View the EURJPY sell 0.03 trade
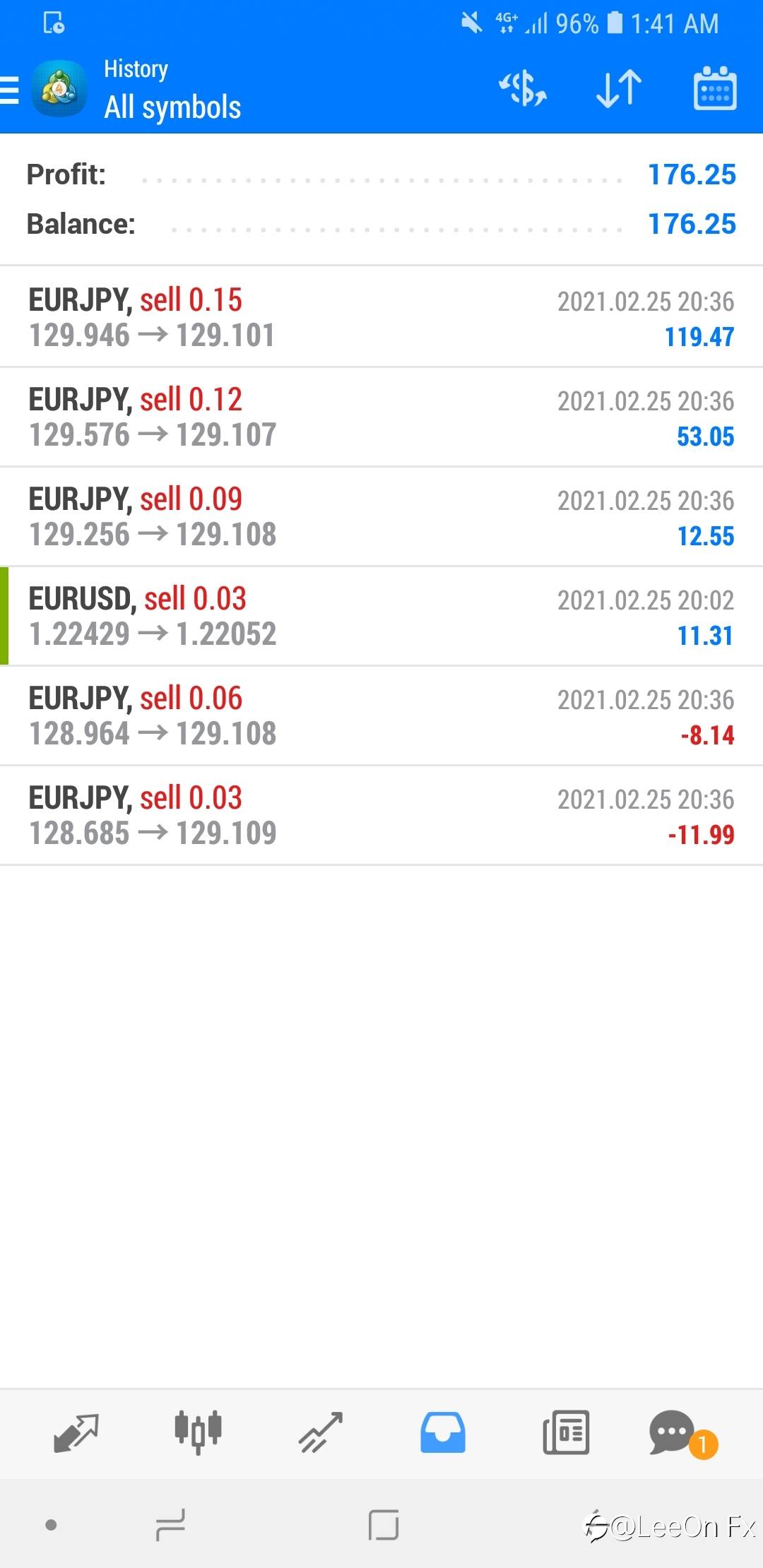The width and height of the screenshot is (763, 1568). (381, 815)
